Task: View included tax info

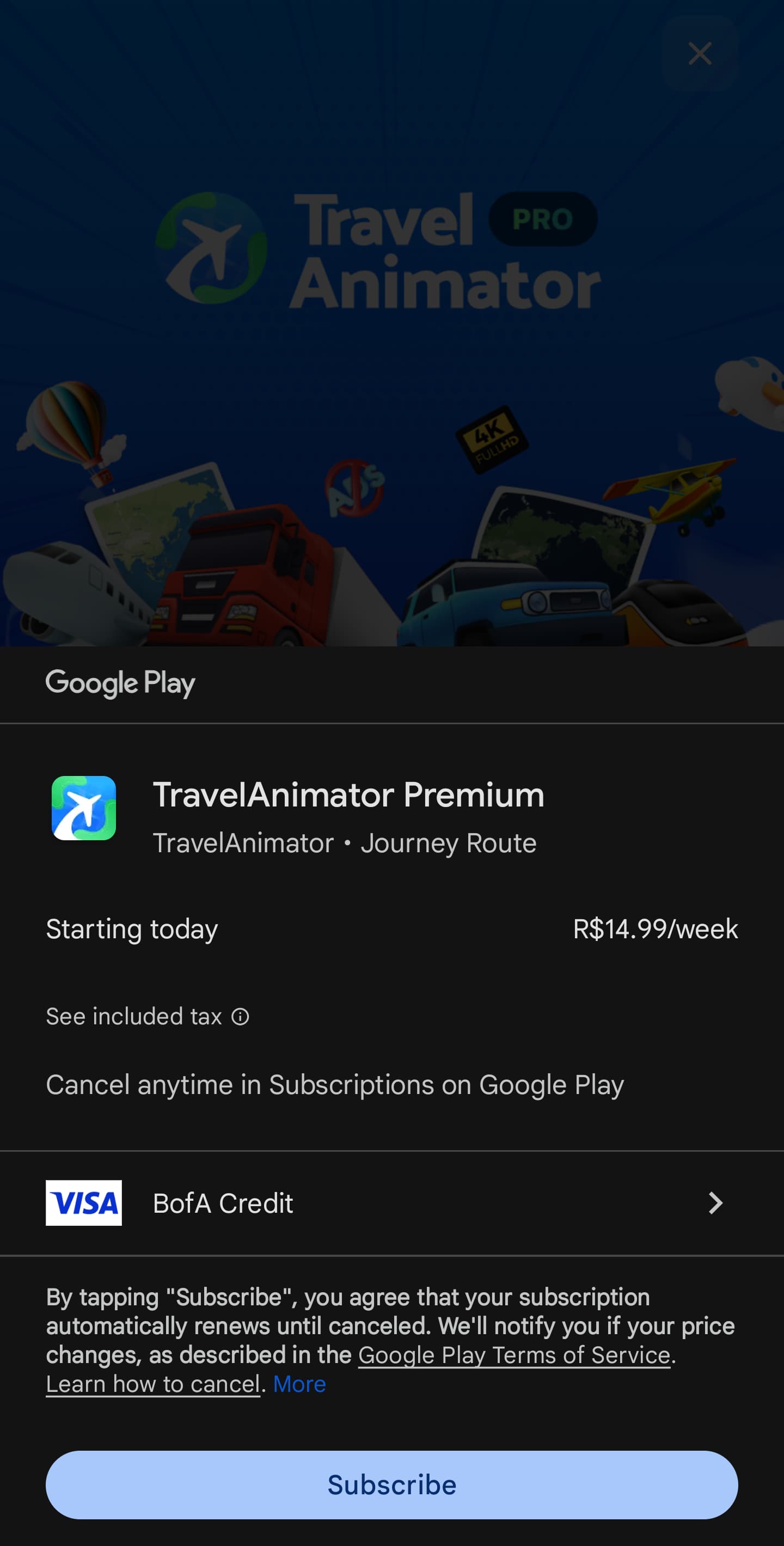Action: tap(148, 1016)
